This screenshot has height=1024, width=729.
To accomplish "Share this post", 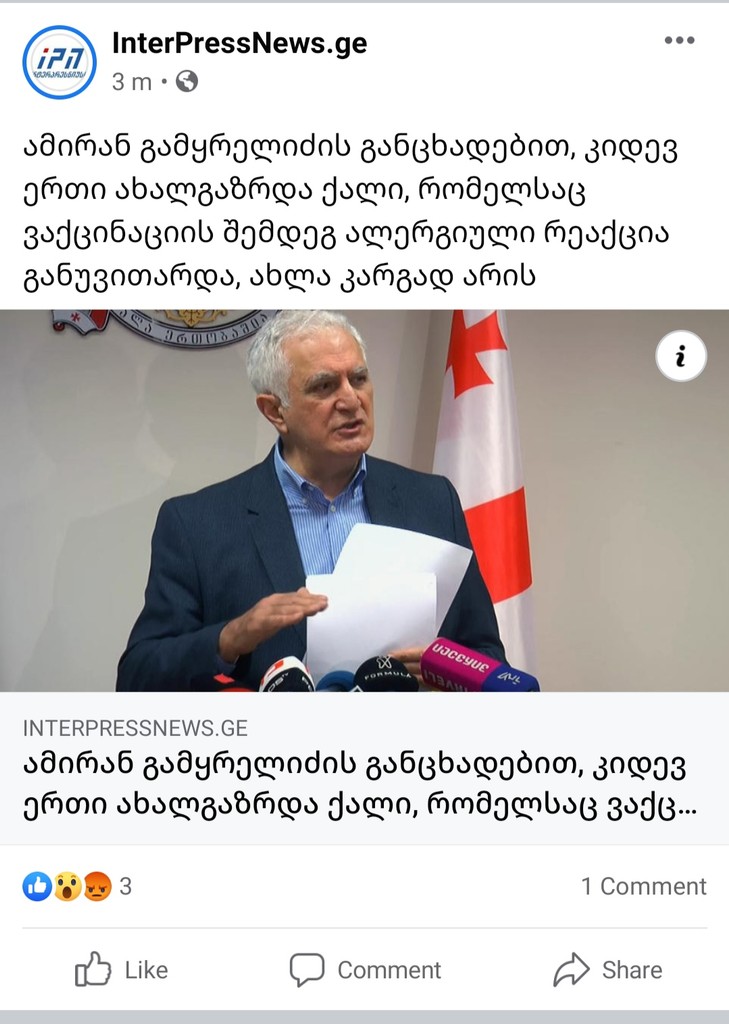I will pyautogui.click(x=607, y=970).
